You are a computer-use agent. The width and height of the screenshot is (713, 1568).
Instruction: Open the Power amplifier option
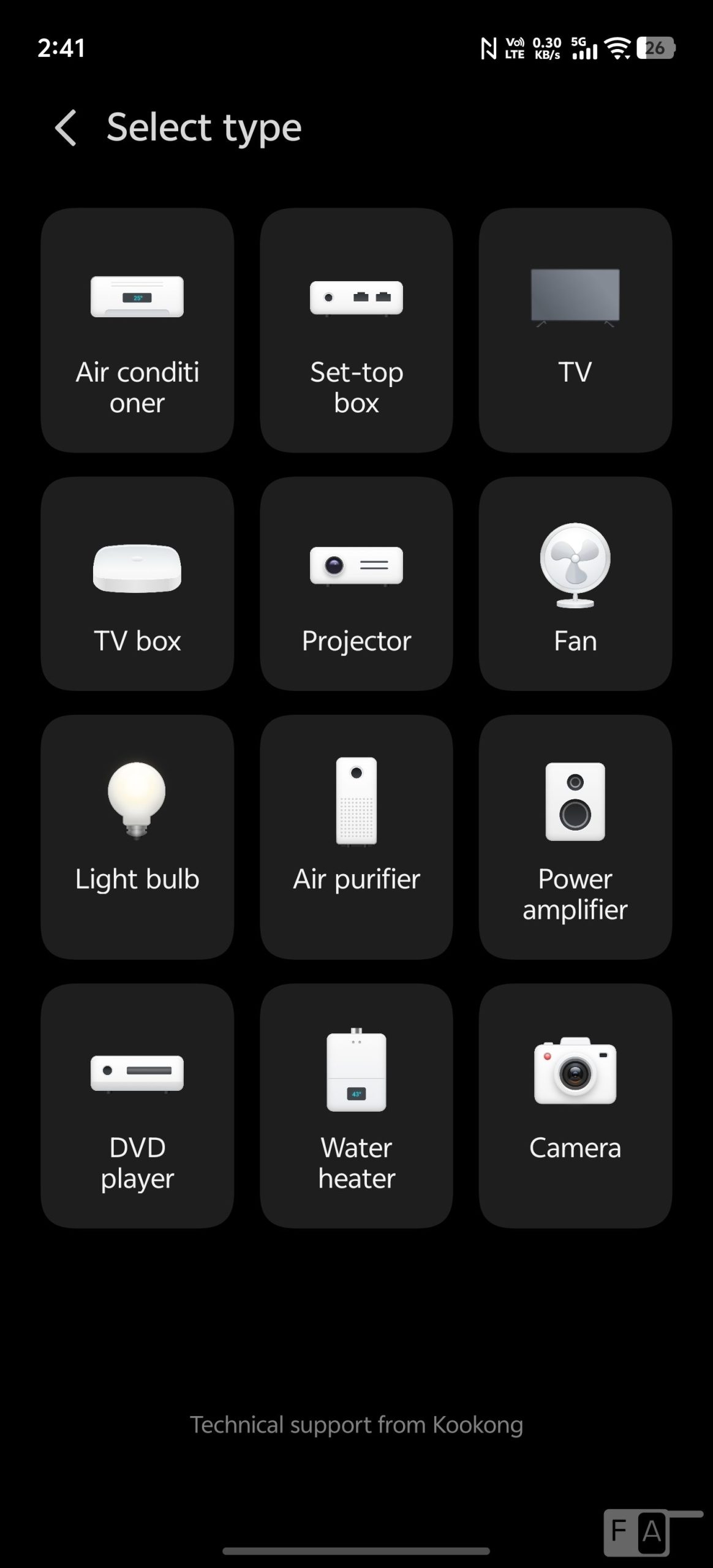click(575, 837)
